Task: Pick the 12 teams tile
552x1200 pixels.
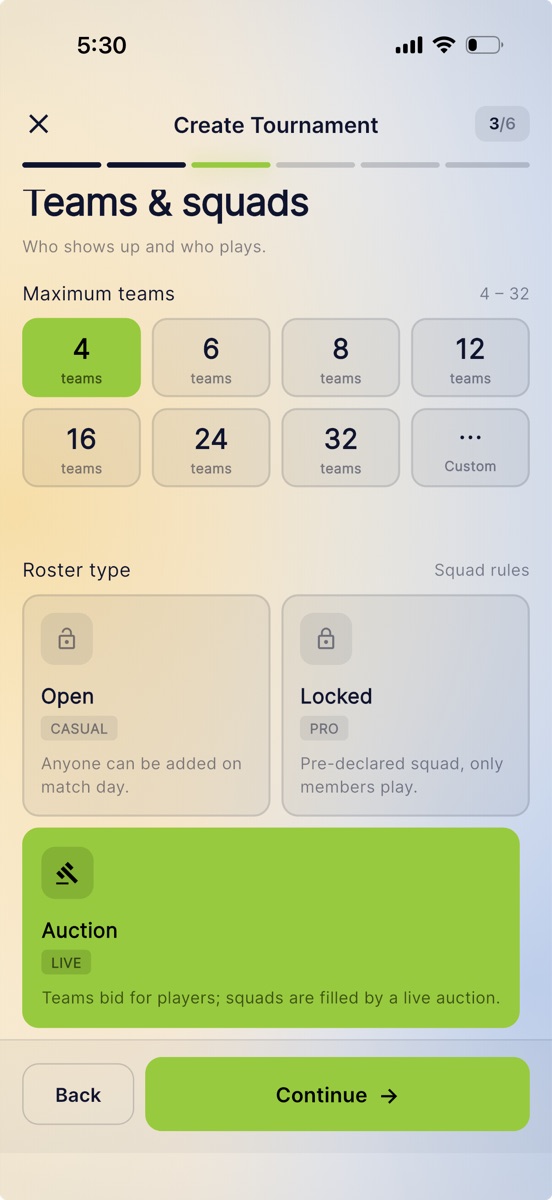Action: [x=470, y=358]
